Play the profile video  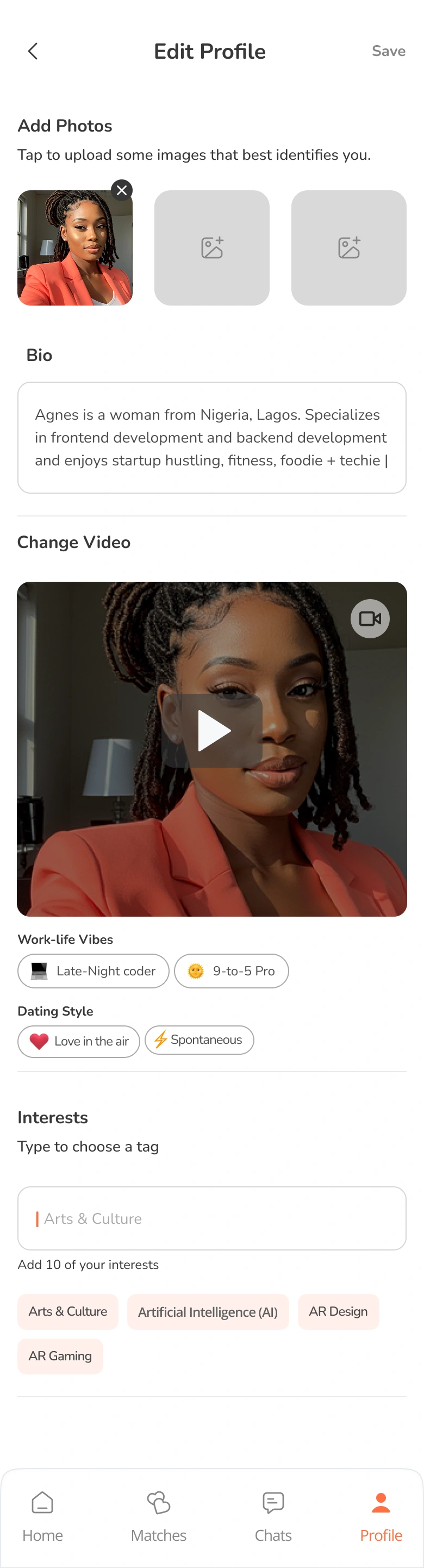click(x=213, y=730)
